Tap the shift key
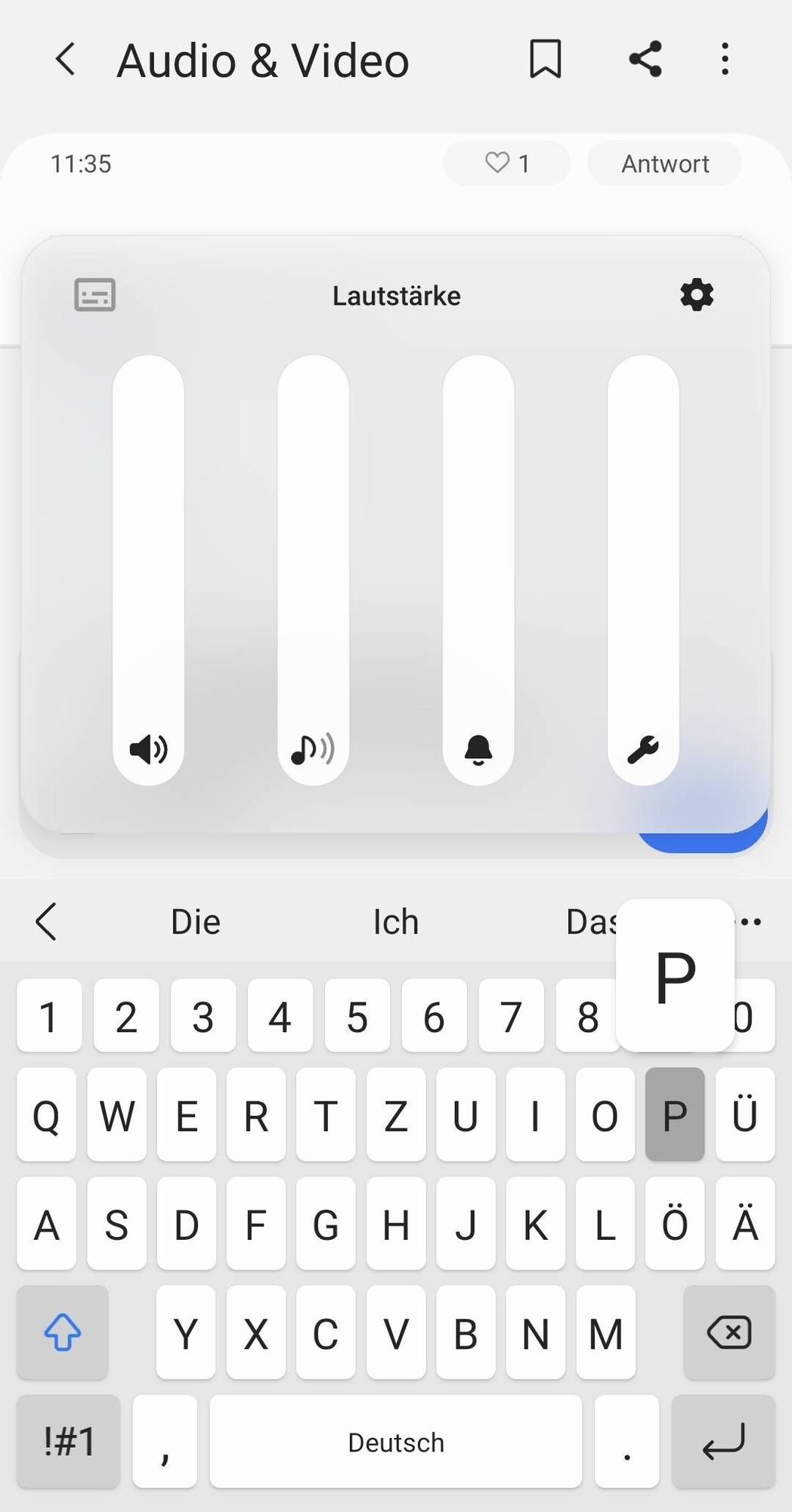 coord(63,1332)
